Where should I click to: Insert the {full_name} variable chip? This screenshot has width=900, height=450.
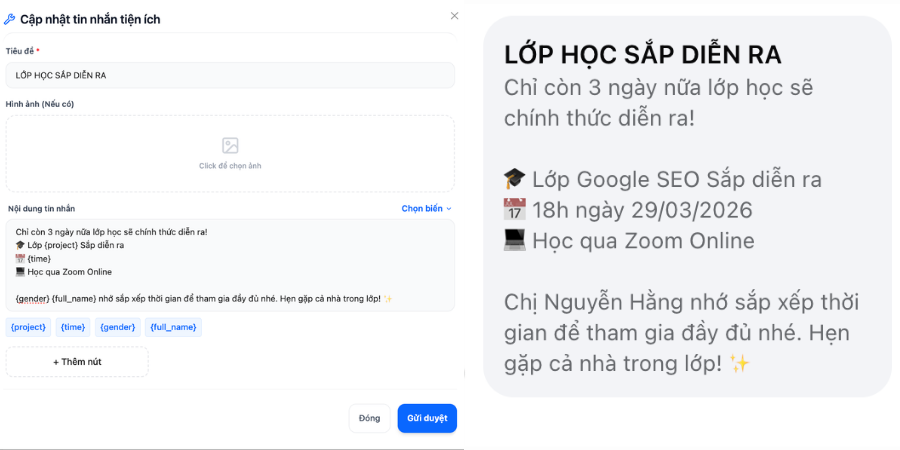coord(173,327)
